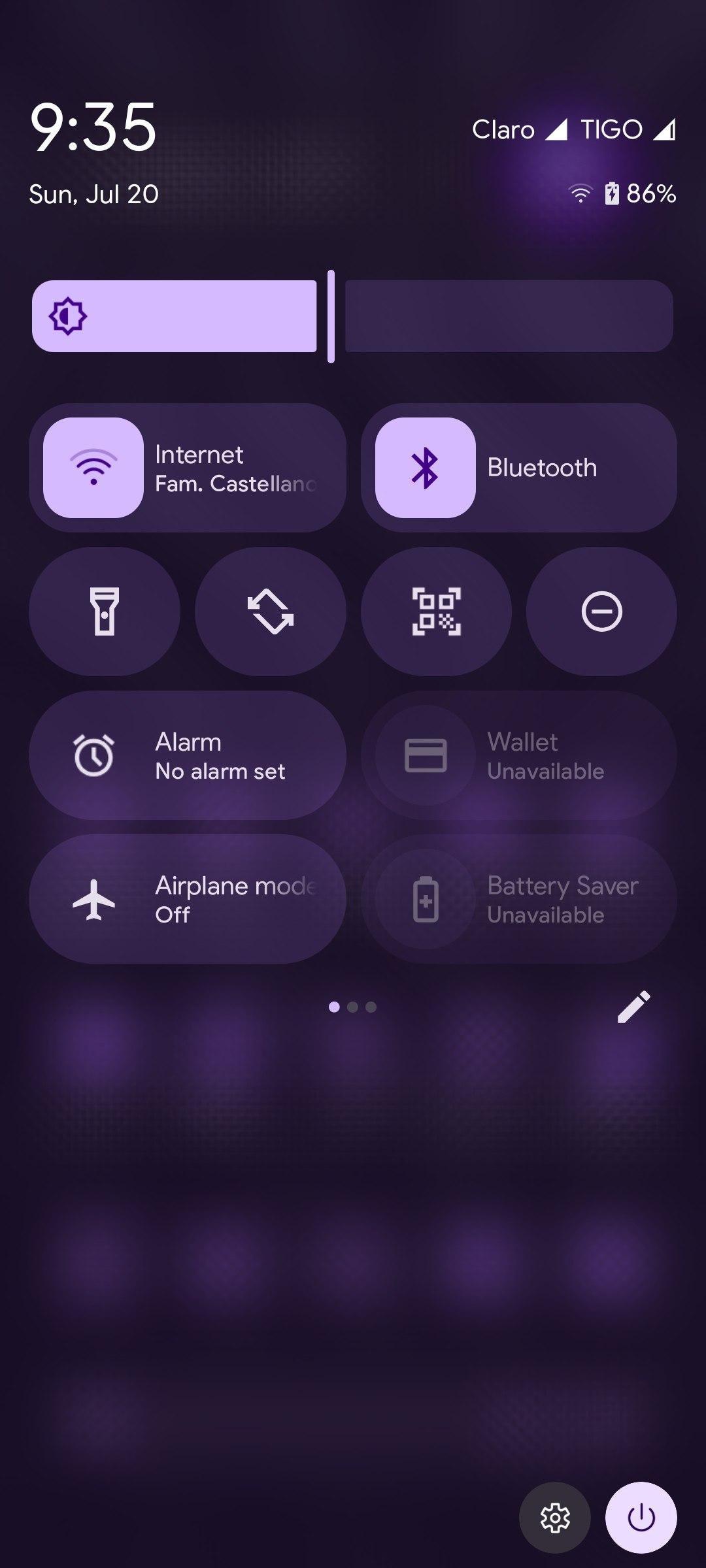Turn on Airplane mode

click(x=188, y=899)
